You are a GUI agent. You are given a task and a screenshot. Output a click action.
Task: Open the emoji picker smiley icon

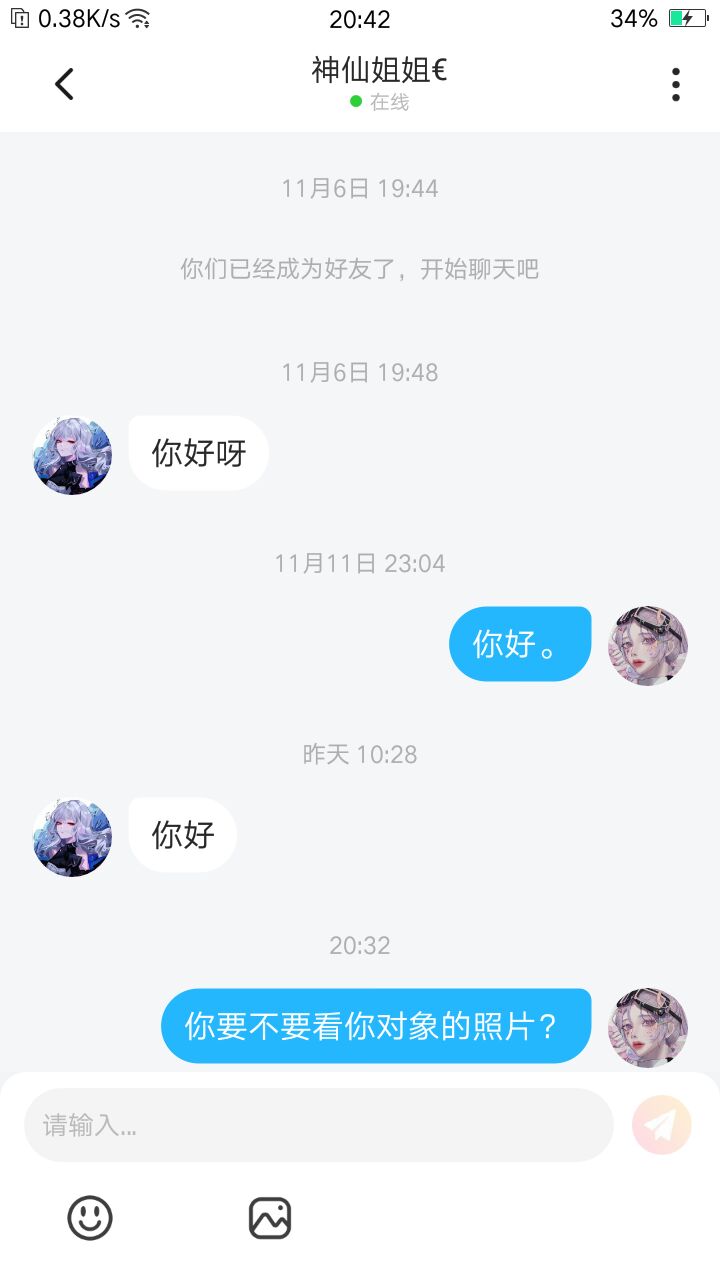coord(90,1218)
